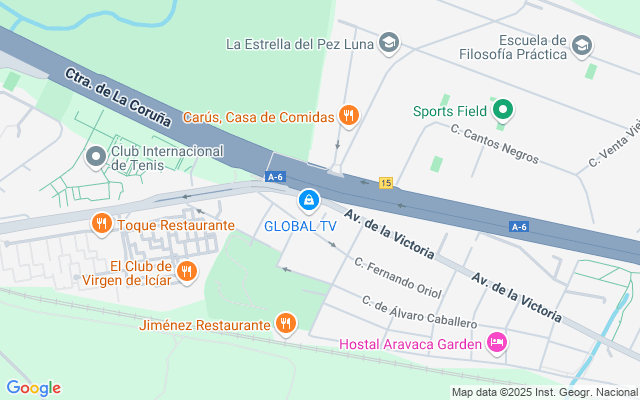Tap the Toque Restaurante map pin
This screenshot has height=400, width=640.
coord(102,224)
